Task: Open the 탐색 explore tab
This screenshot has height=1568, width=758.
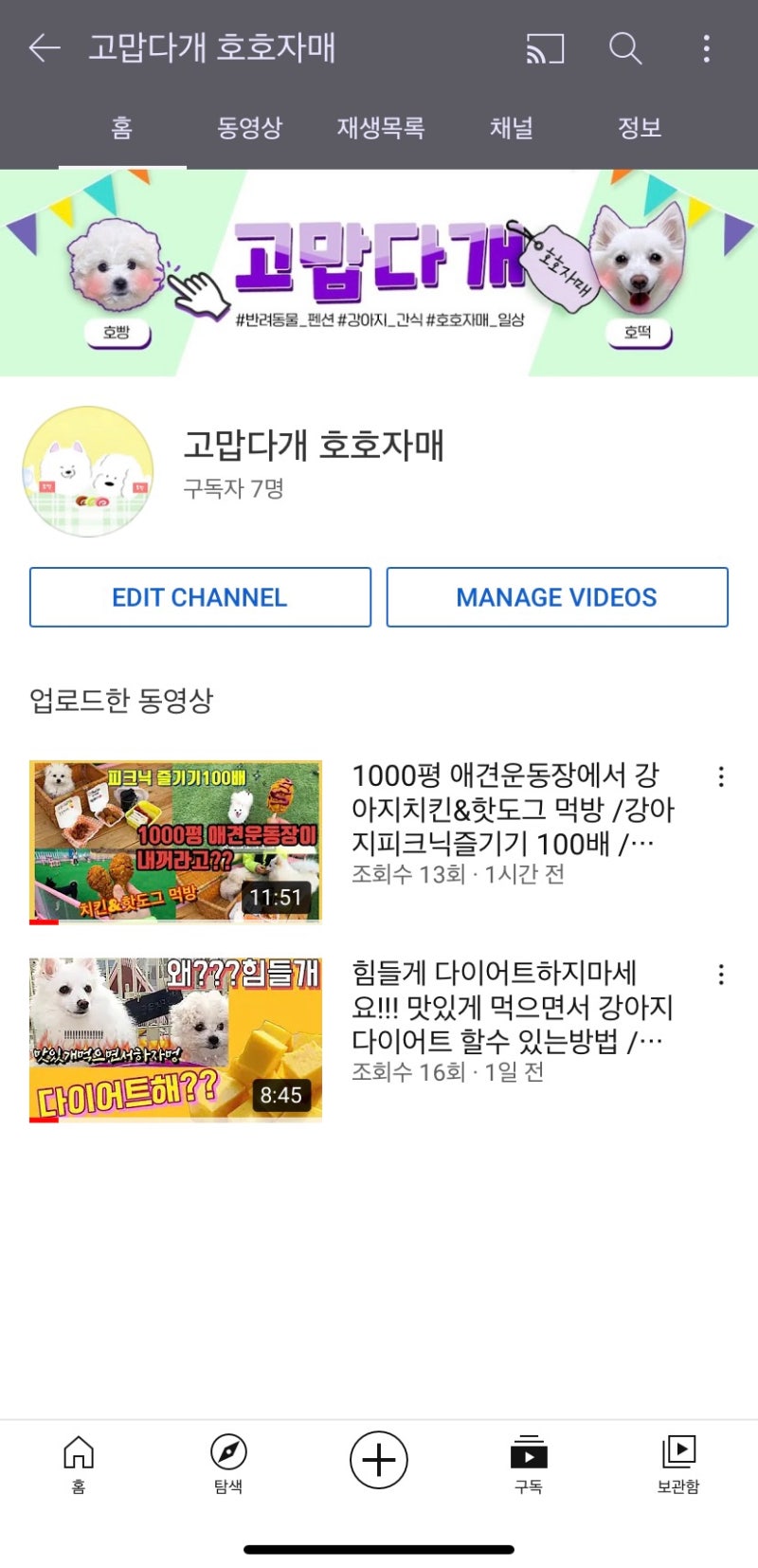Action: click(x=228, y=1464)
